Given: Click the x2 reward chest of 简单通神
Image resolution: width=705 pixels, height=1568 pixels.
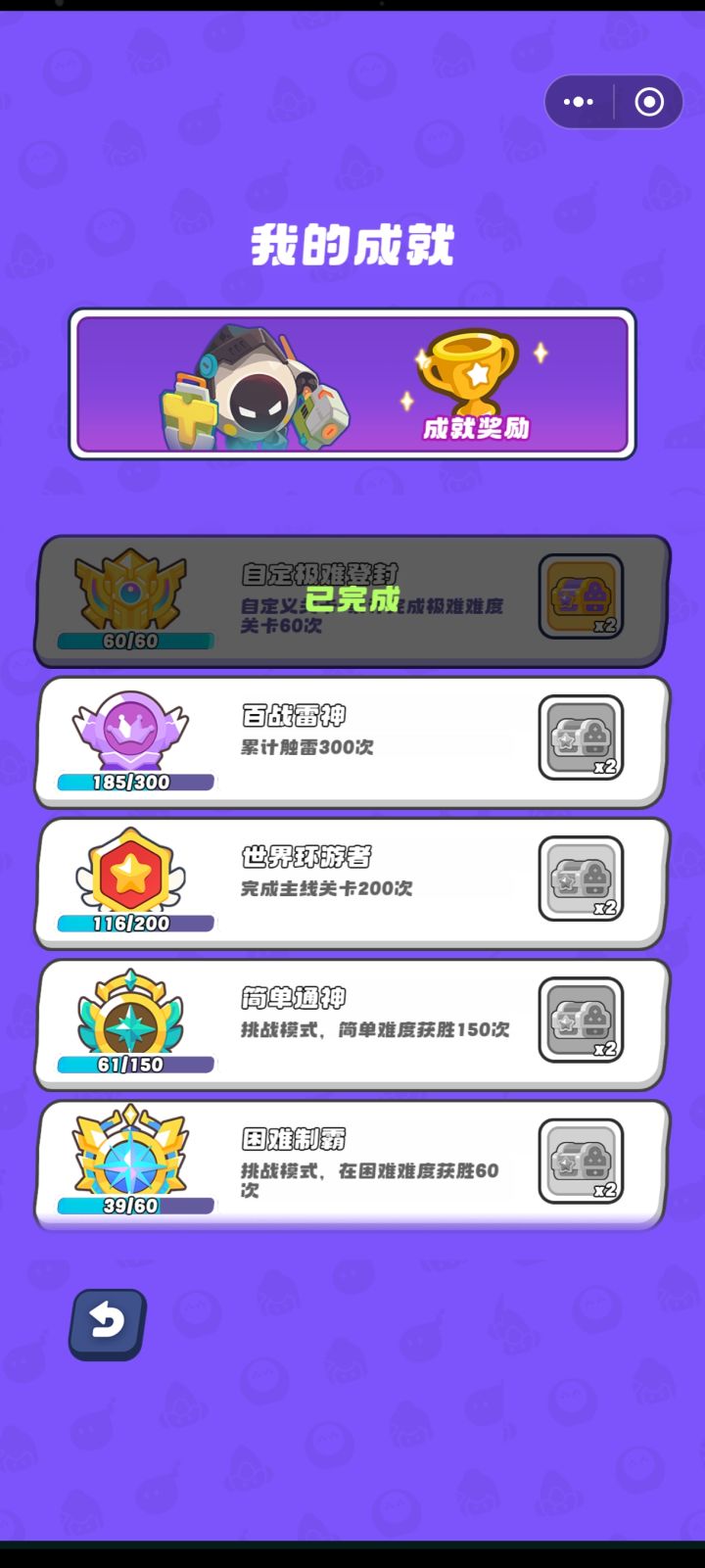Looking at the screenshot, I should click(580, 1021).
